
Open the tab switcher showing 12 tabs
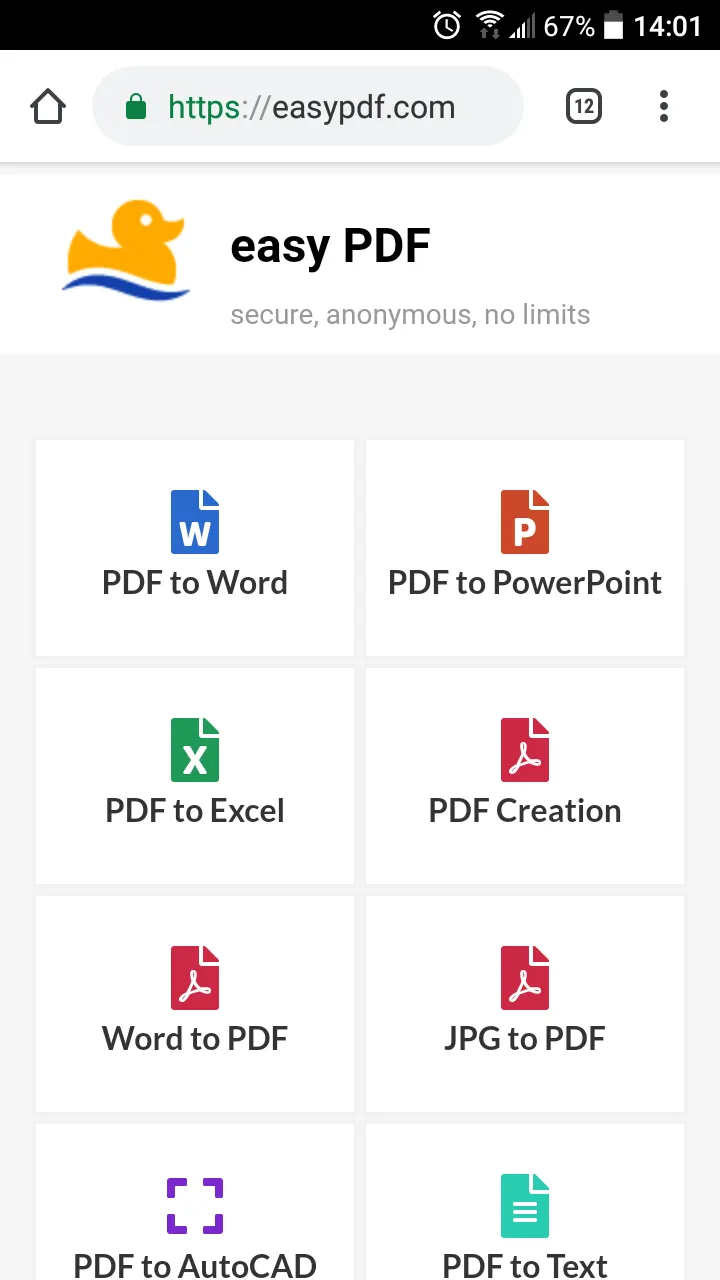[584, 107]
